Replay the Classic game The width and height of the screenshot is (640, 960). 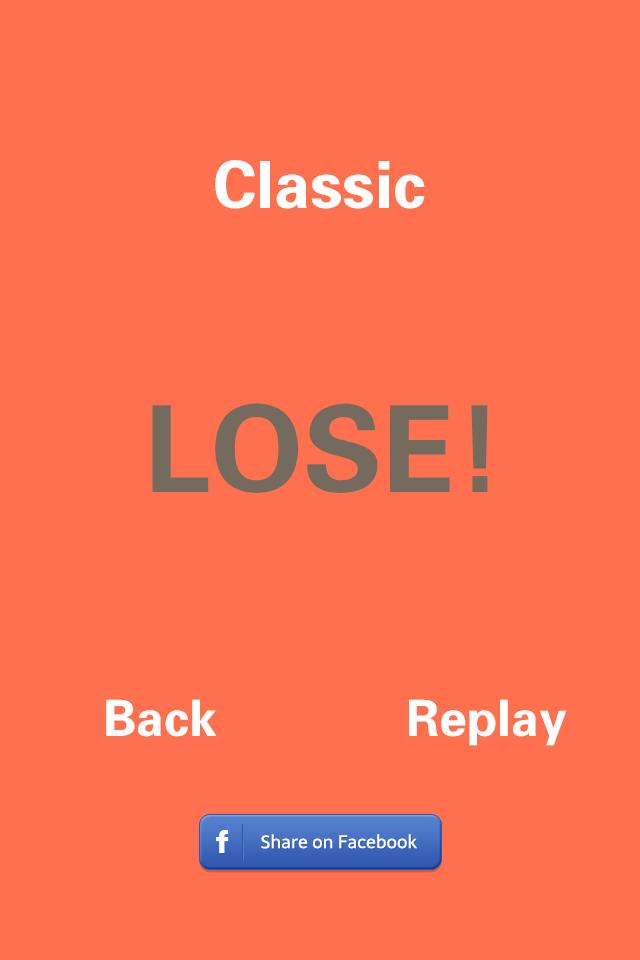point(486,720)
